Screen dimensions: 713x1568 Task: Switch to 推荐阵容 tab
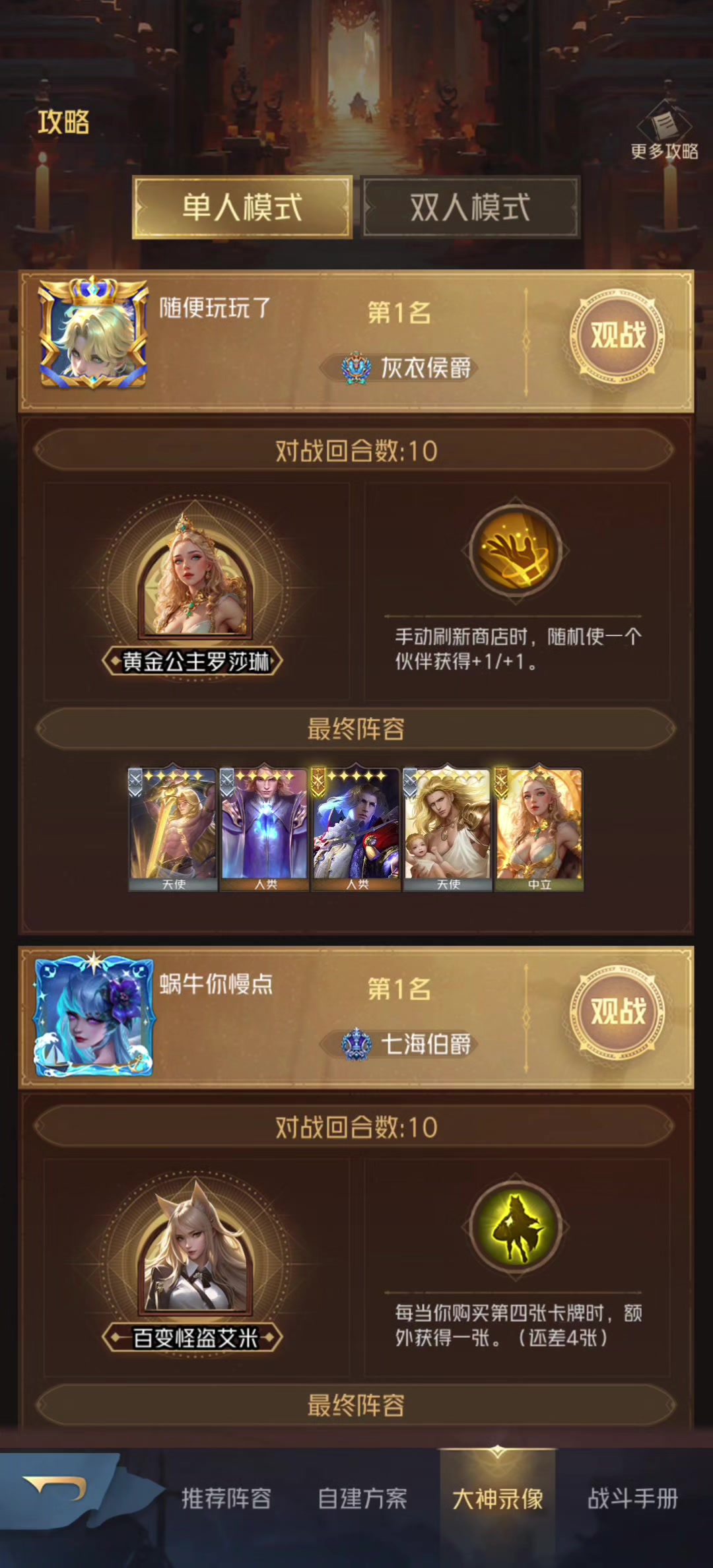coord(226,1499)
